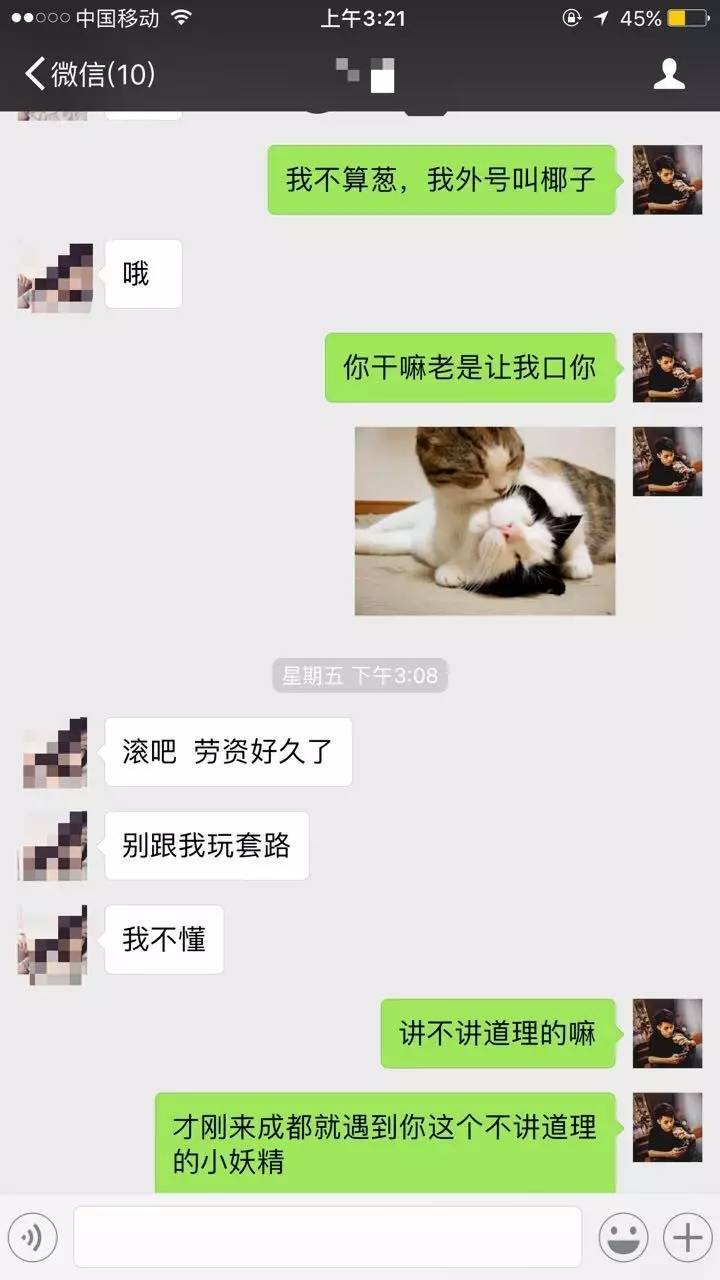Tap sender avatar beside 讲不讲道理的嘛

coord(667,1033)
